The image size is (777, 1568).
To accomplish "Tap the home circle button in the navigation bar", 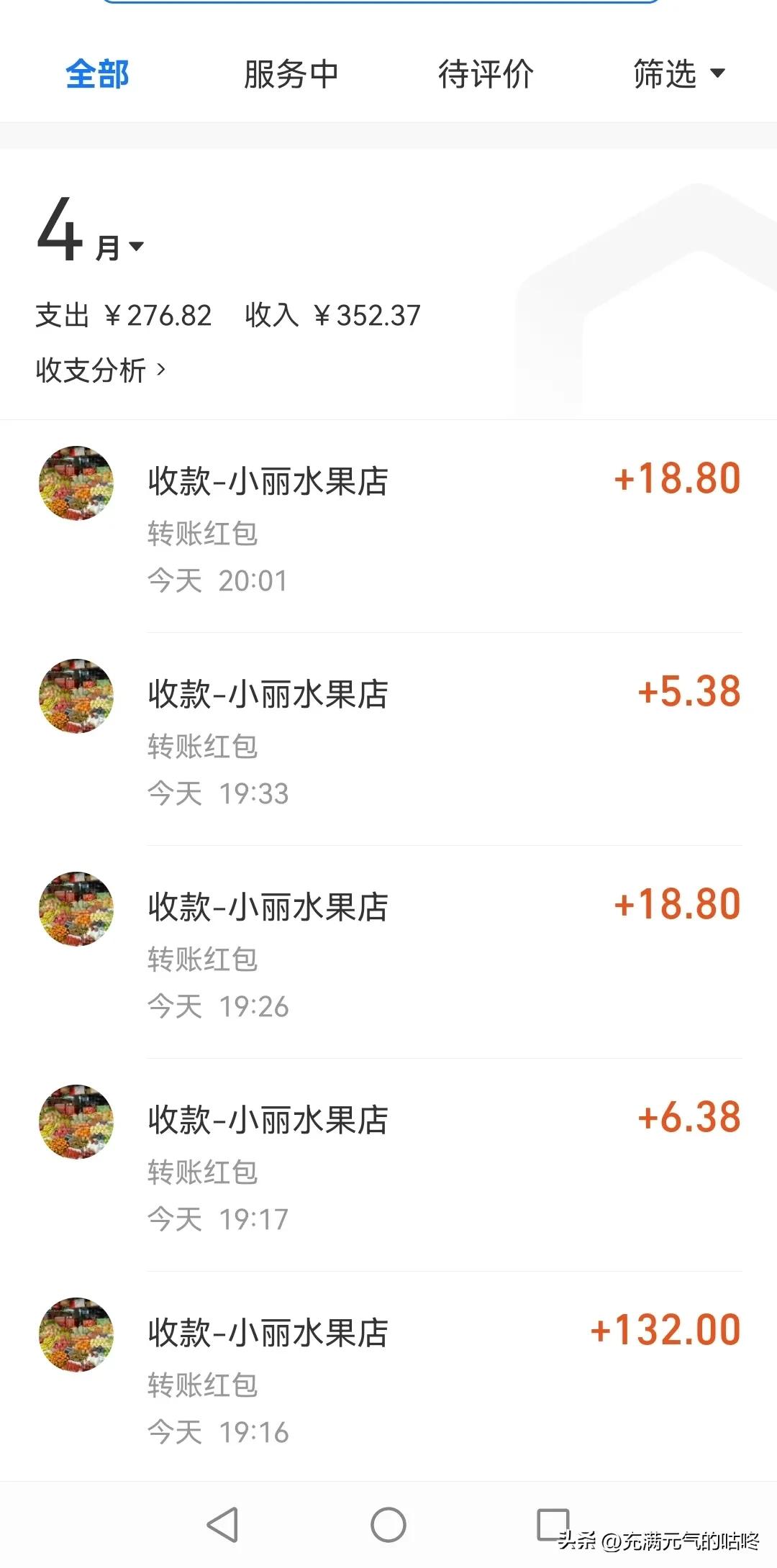I will [388, 1522].
